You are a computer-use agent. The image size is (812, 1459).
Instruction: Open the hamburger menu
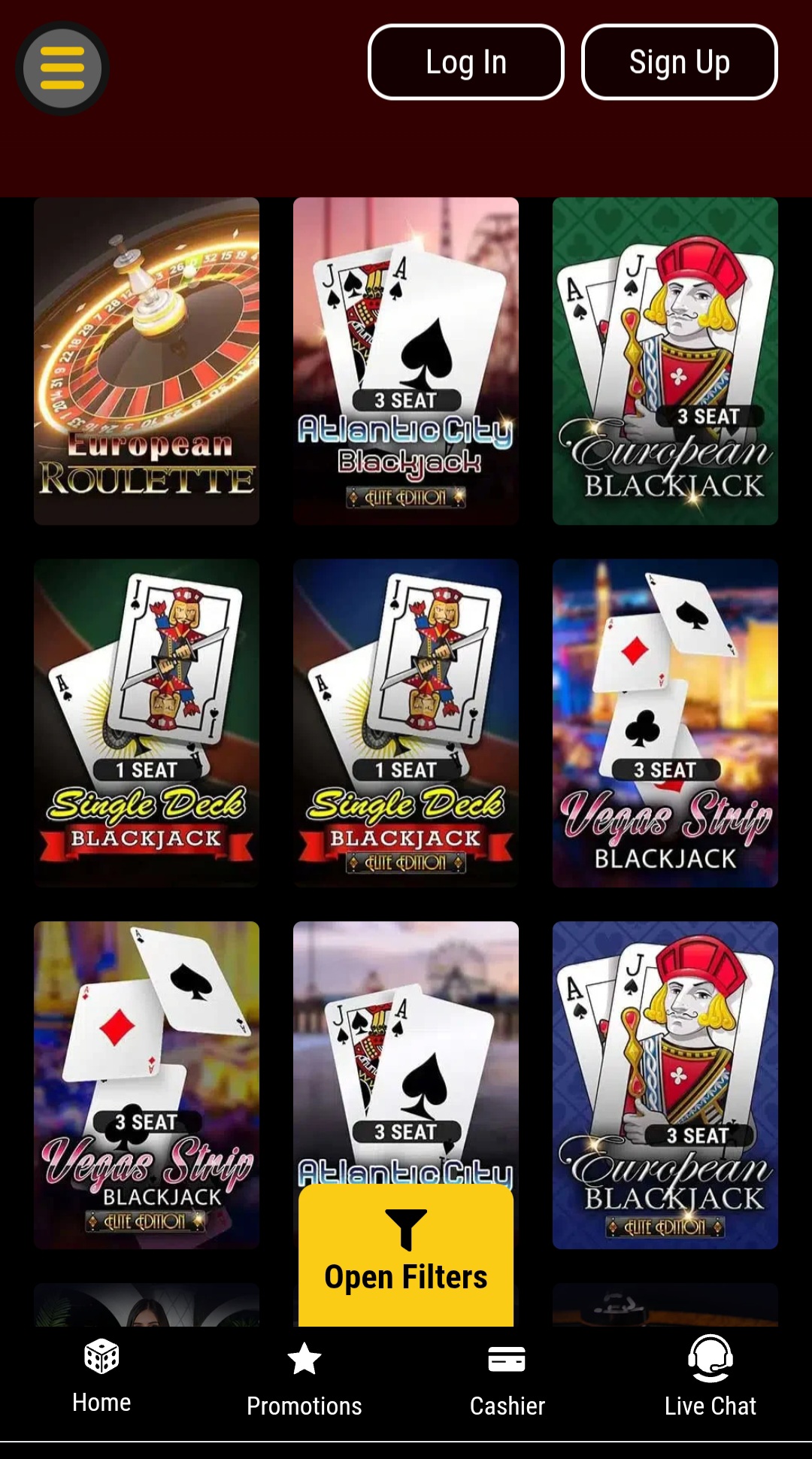coord(62,68)
